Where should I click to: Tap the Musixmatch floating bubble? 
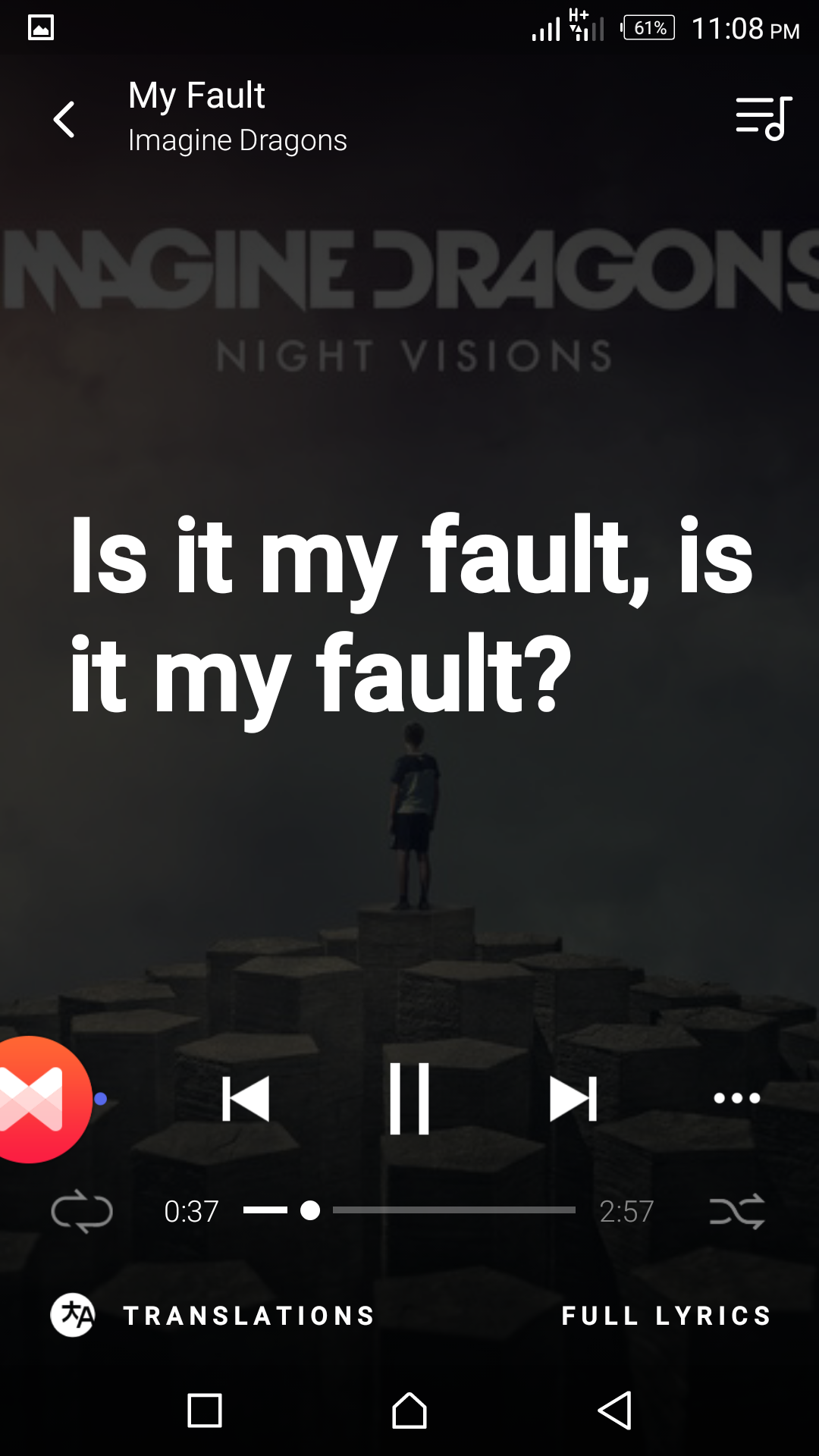coord(34,1100)
